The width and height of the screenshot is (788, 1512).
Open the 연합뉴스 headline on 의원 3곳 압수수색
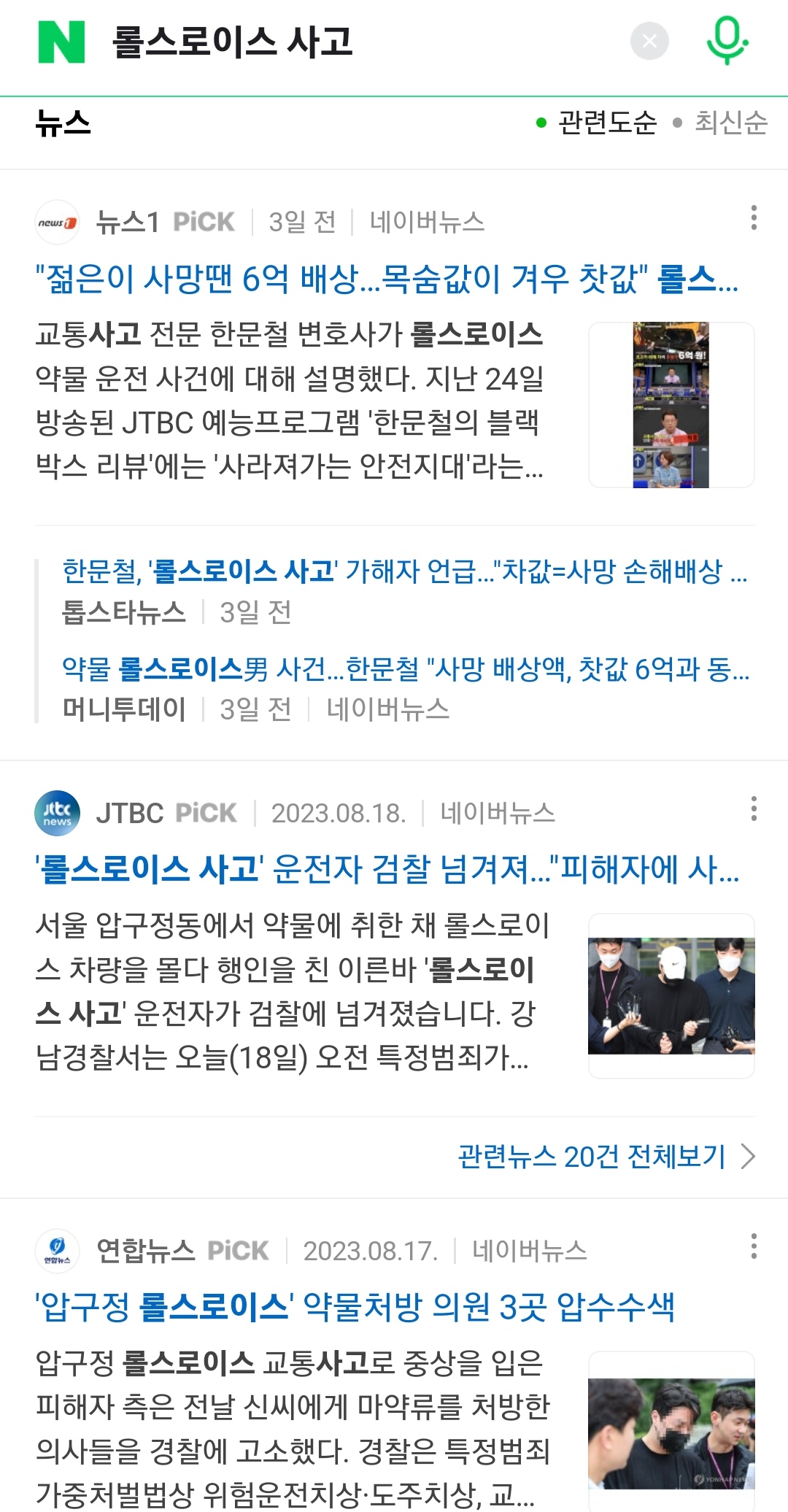coord(355,1306)
